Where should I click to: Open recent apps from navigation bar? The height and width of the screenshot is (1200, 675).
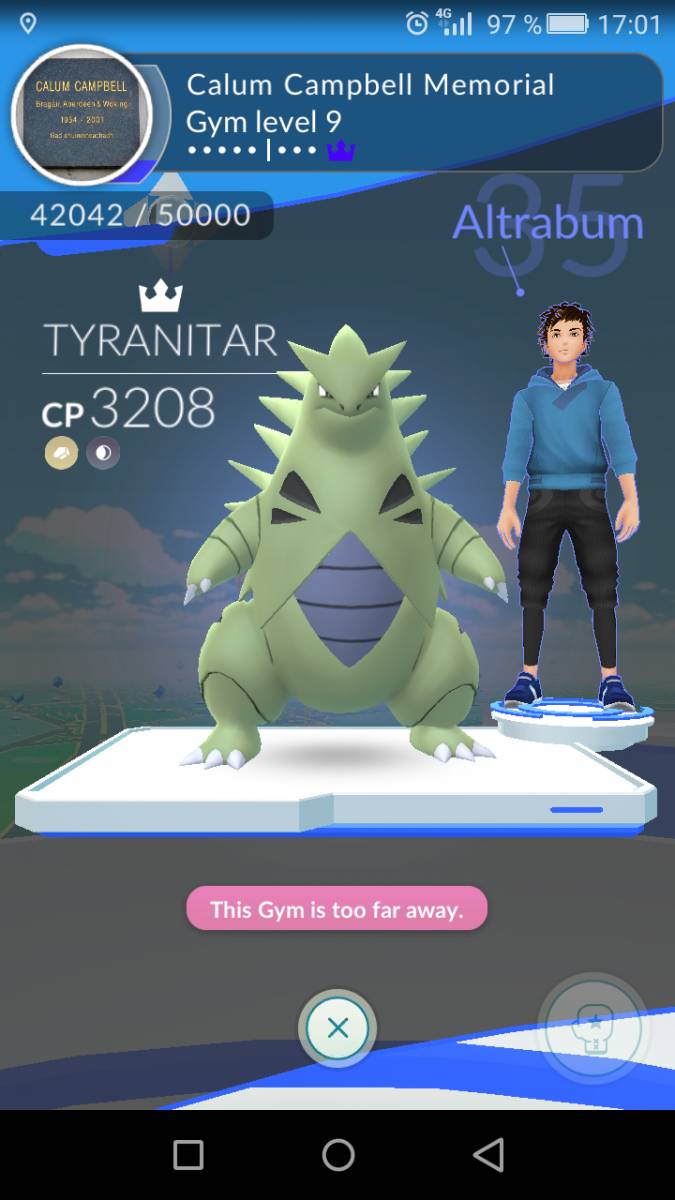click(188, 1155)
